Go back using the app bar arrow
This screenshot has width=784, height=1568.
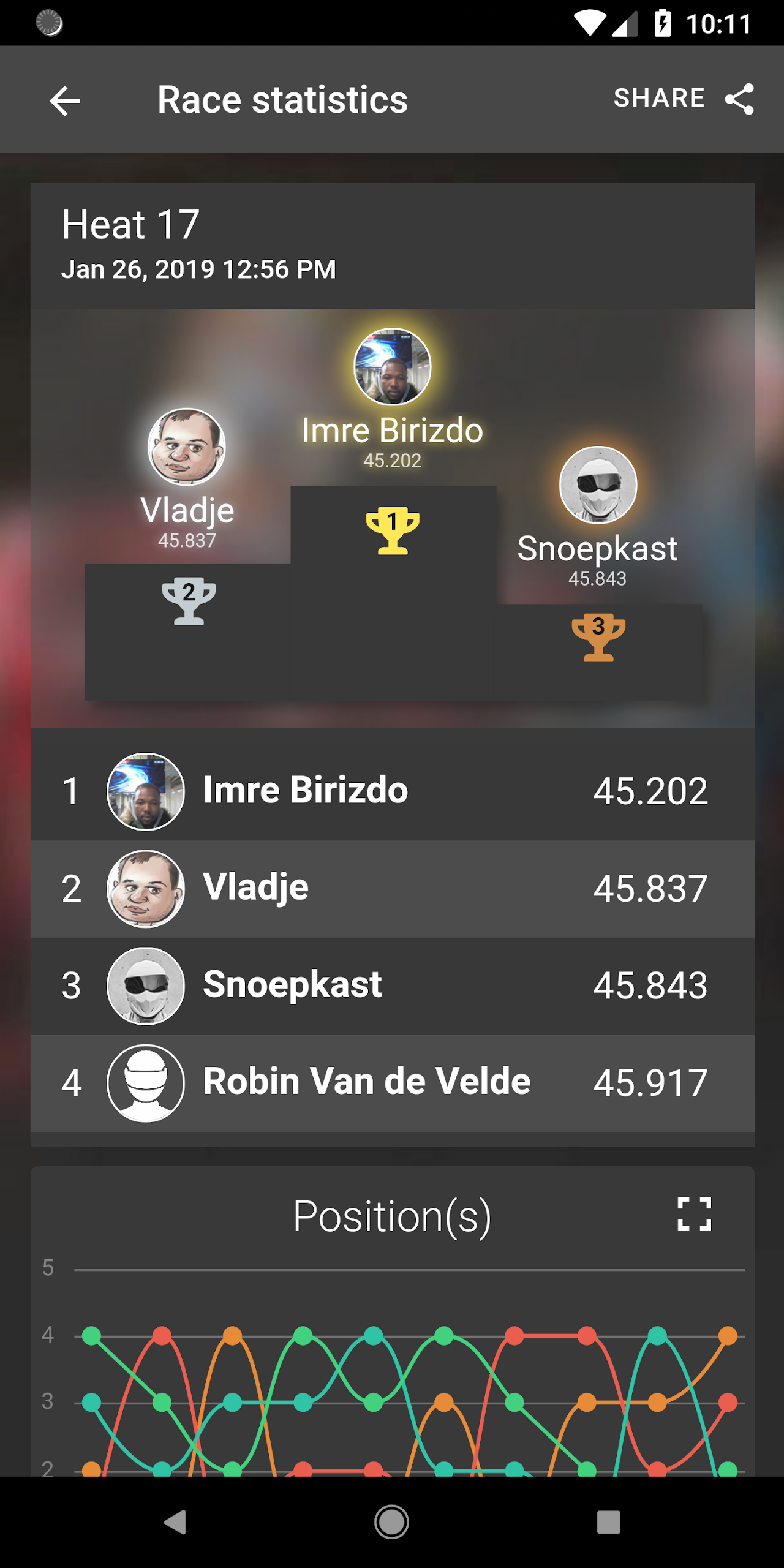tap(65, 100)
